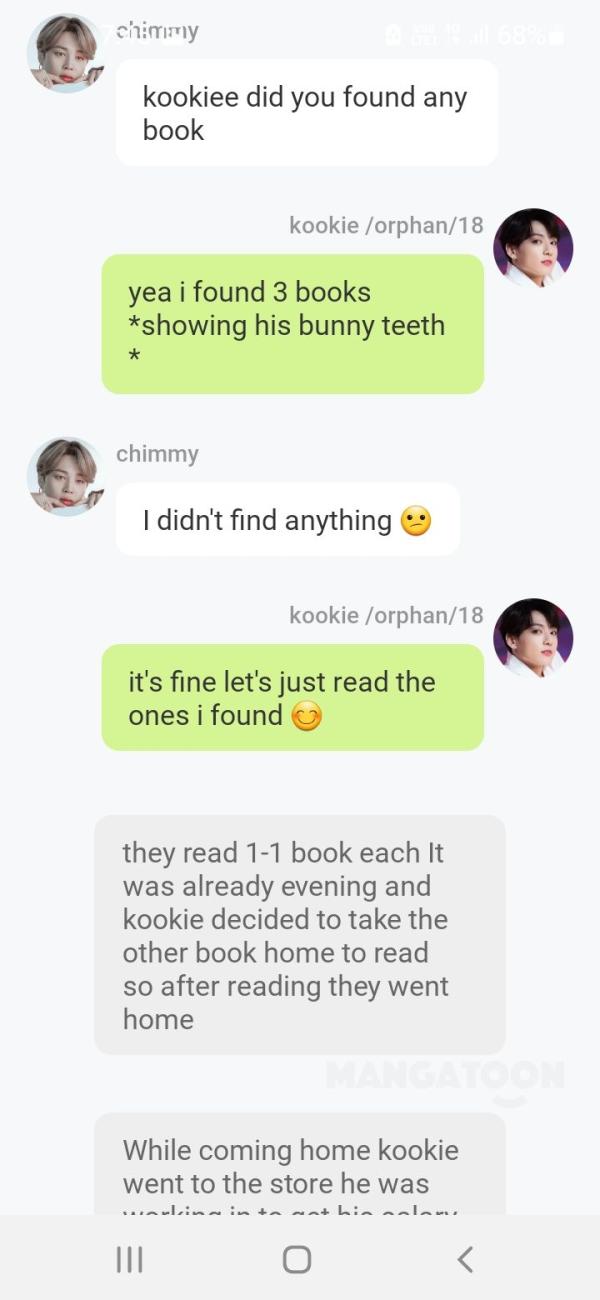
Task: Tap the home button in navigation bar
Action: point(297,1259)
